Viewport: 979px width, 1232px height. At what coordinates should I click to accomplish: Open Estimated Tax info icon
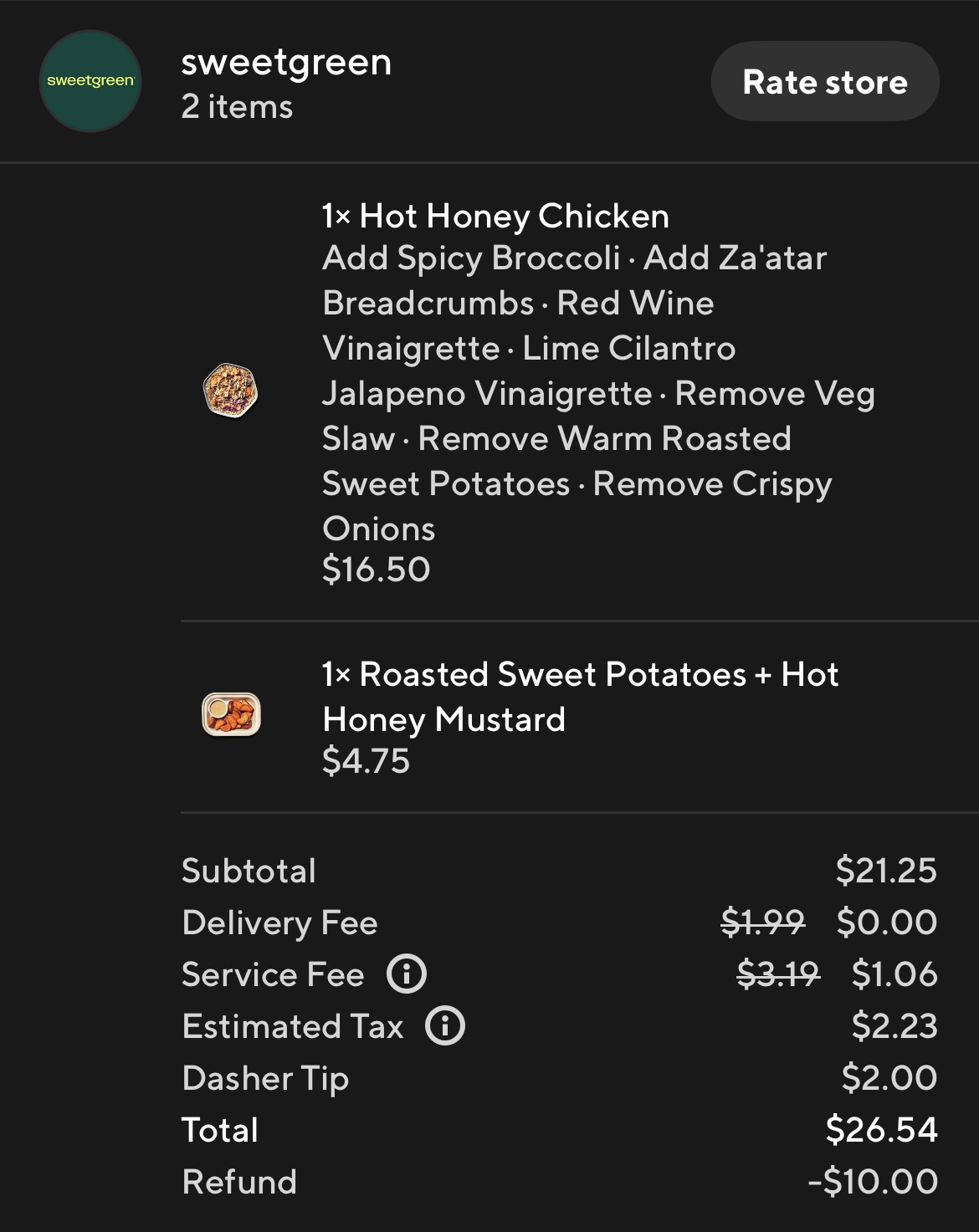click(445, 1026)
